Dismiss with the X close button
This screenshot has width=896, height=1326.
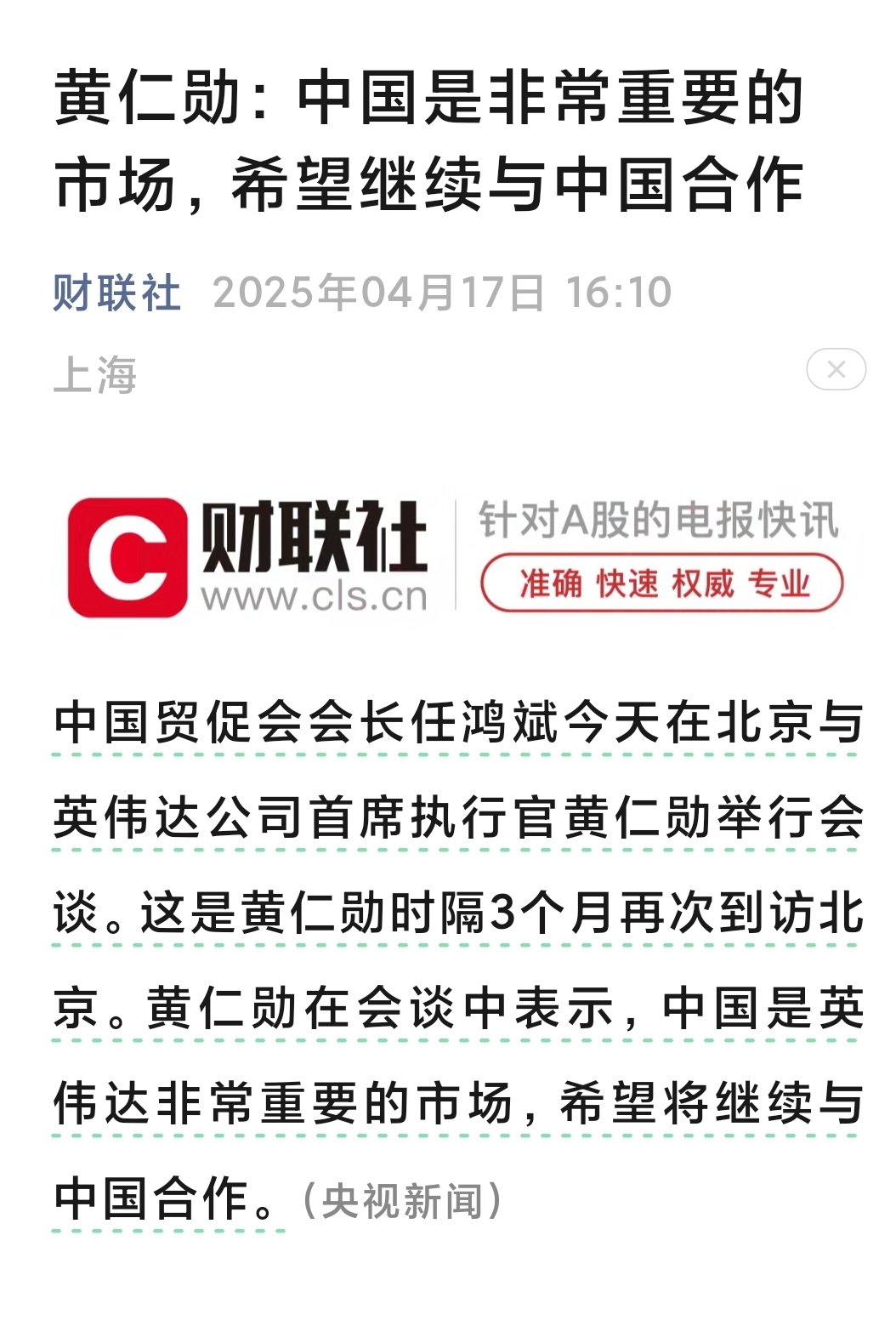coord(836,369)
